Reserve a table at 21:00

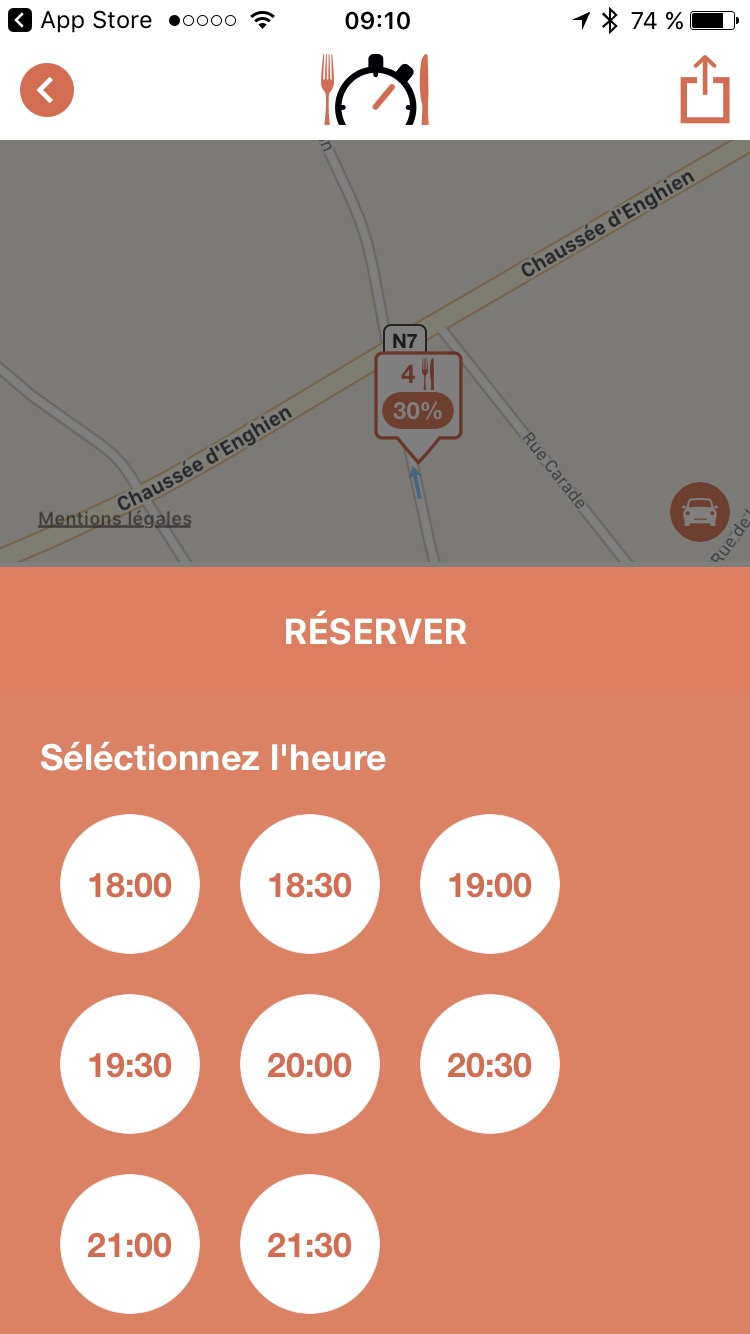(x=130, y=1245)
